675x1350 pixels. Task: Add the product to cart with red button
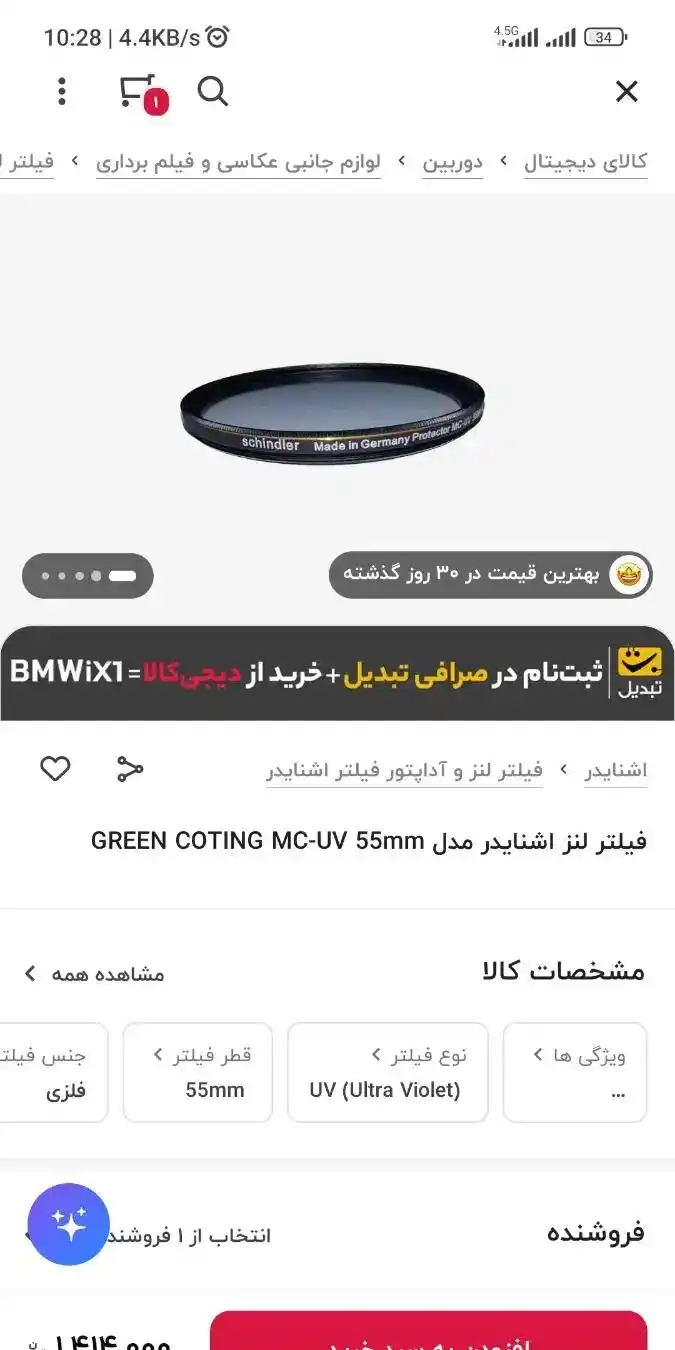coord(428,1335)
